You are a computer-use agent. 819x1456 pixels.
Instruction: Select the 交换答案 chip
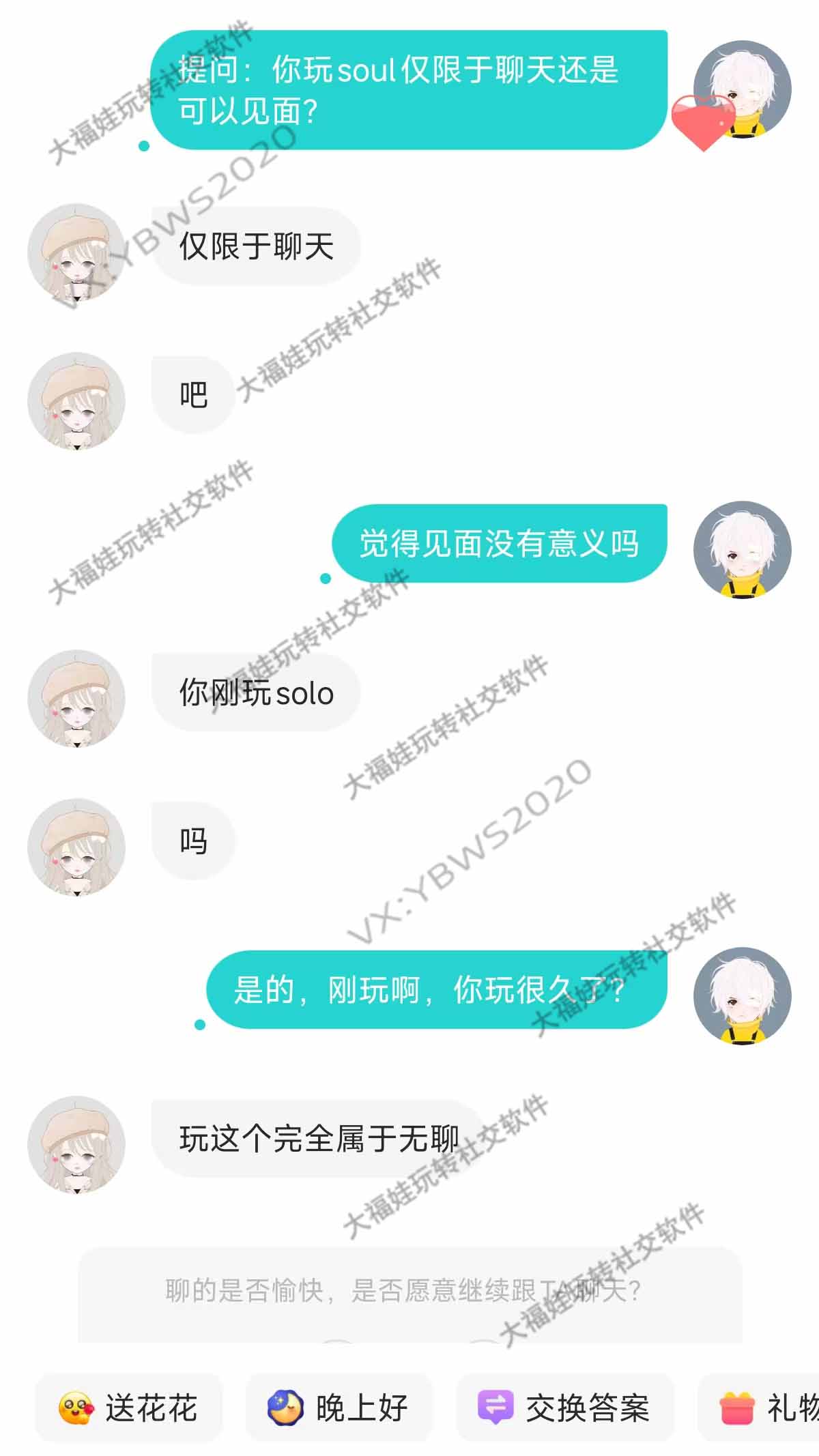tap(564, 1408)
